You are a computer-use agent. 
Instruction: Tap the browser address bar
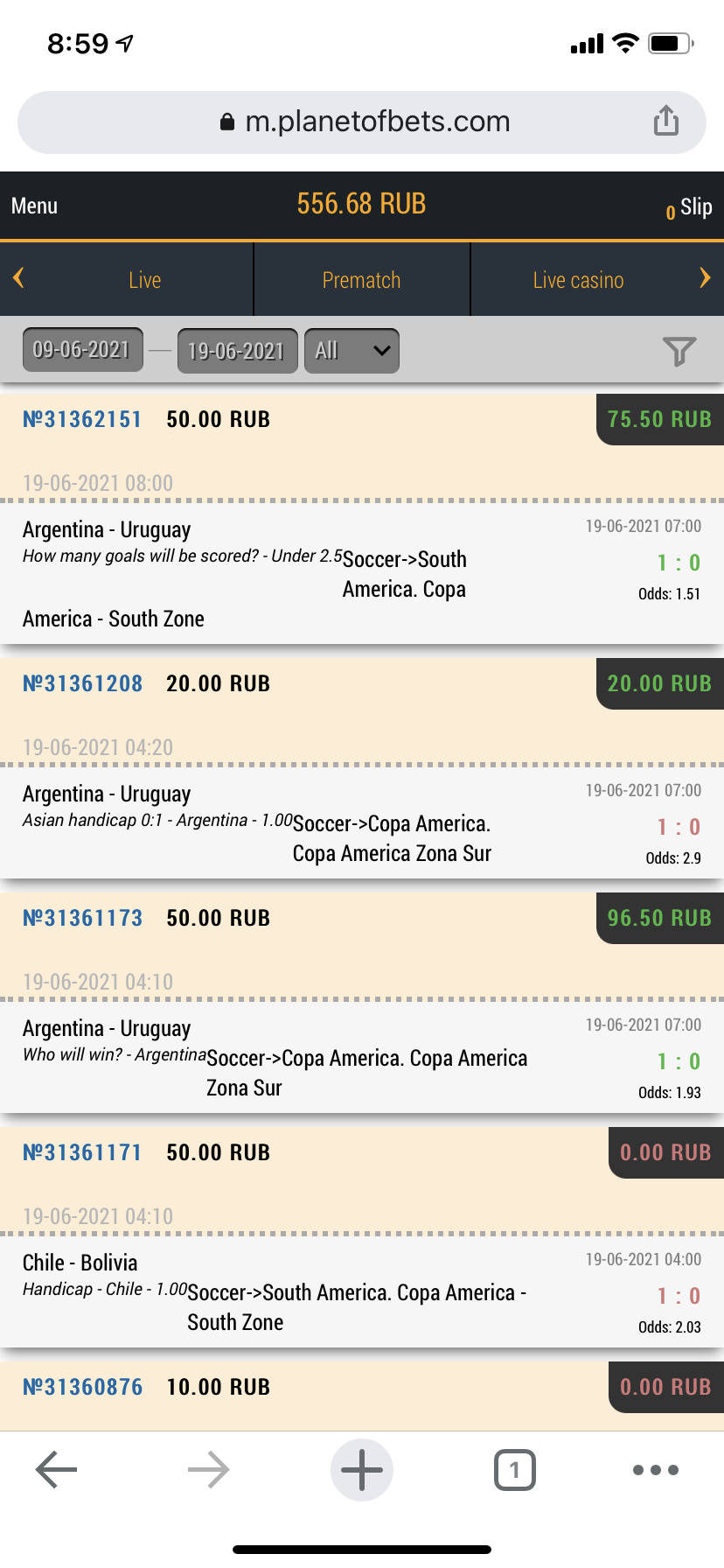(x=365, y=122)
